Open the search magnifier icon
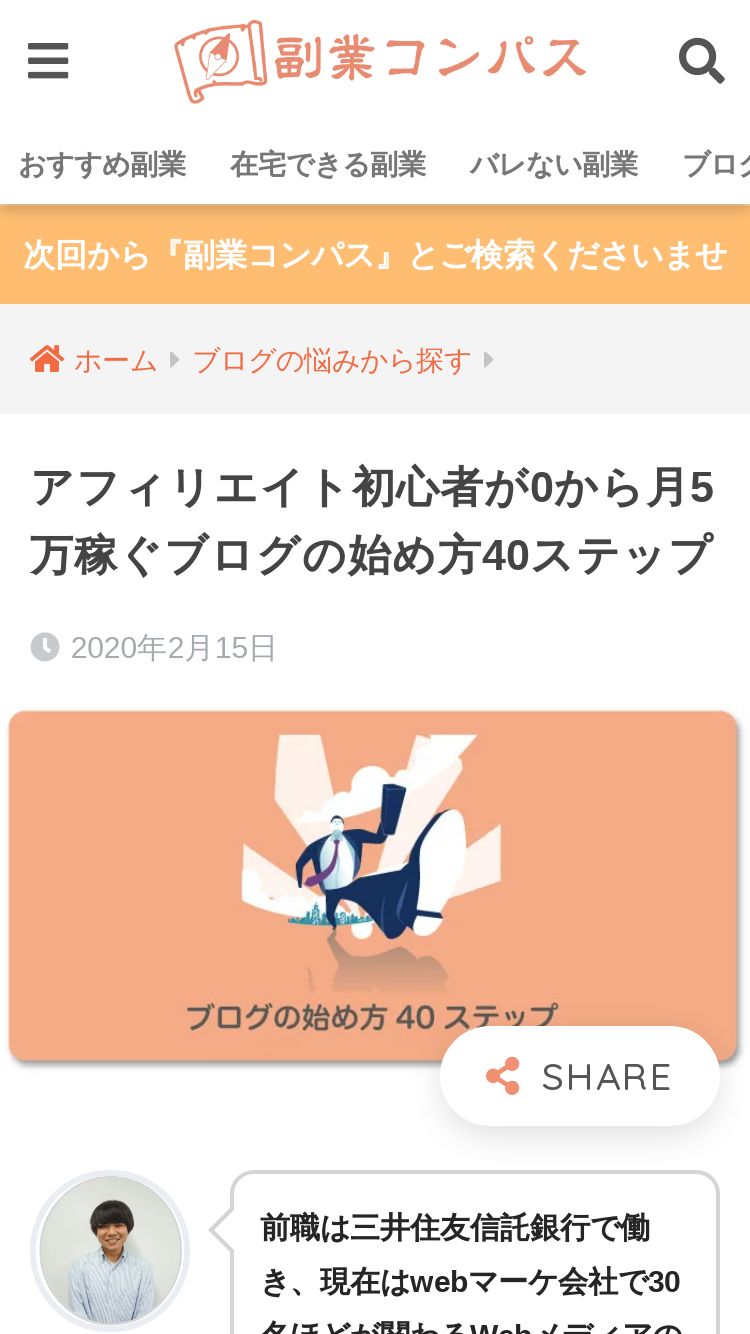The height and width of the screenshot is (1334, 750). pos(701,62)
